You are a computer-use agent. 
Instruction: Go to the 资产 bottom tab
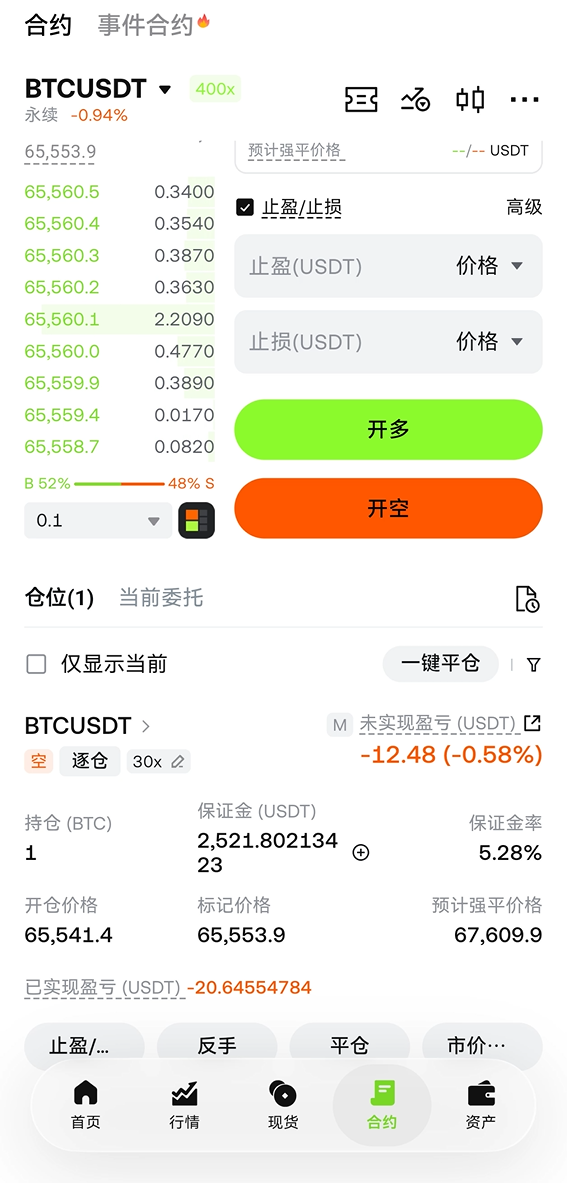[481, 1105]
